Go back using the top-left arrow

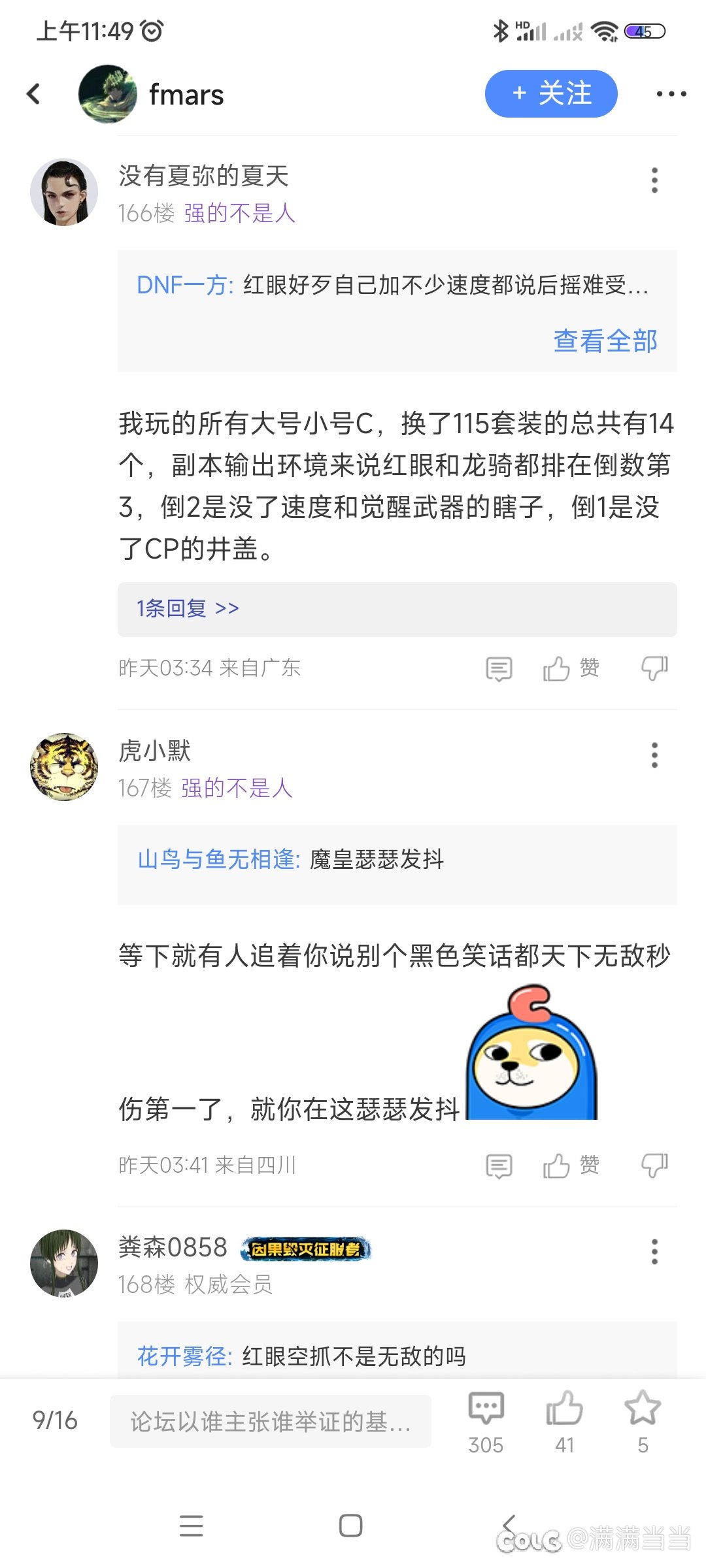[33, 94]
